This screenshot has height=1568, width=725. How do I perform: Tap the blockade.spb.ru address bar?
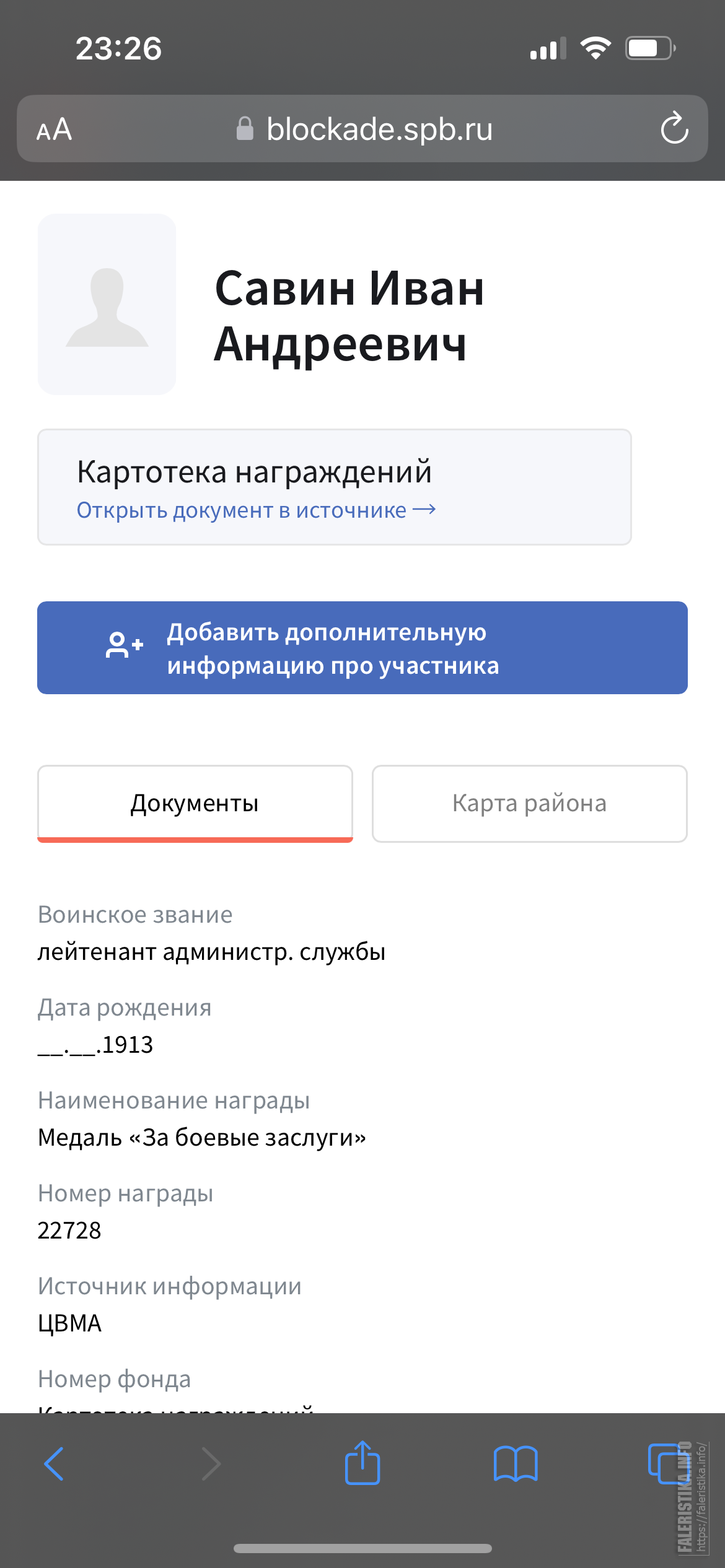click(x=364, y=129)
